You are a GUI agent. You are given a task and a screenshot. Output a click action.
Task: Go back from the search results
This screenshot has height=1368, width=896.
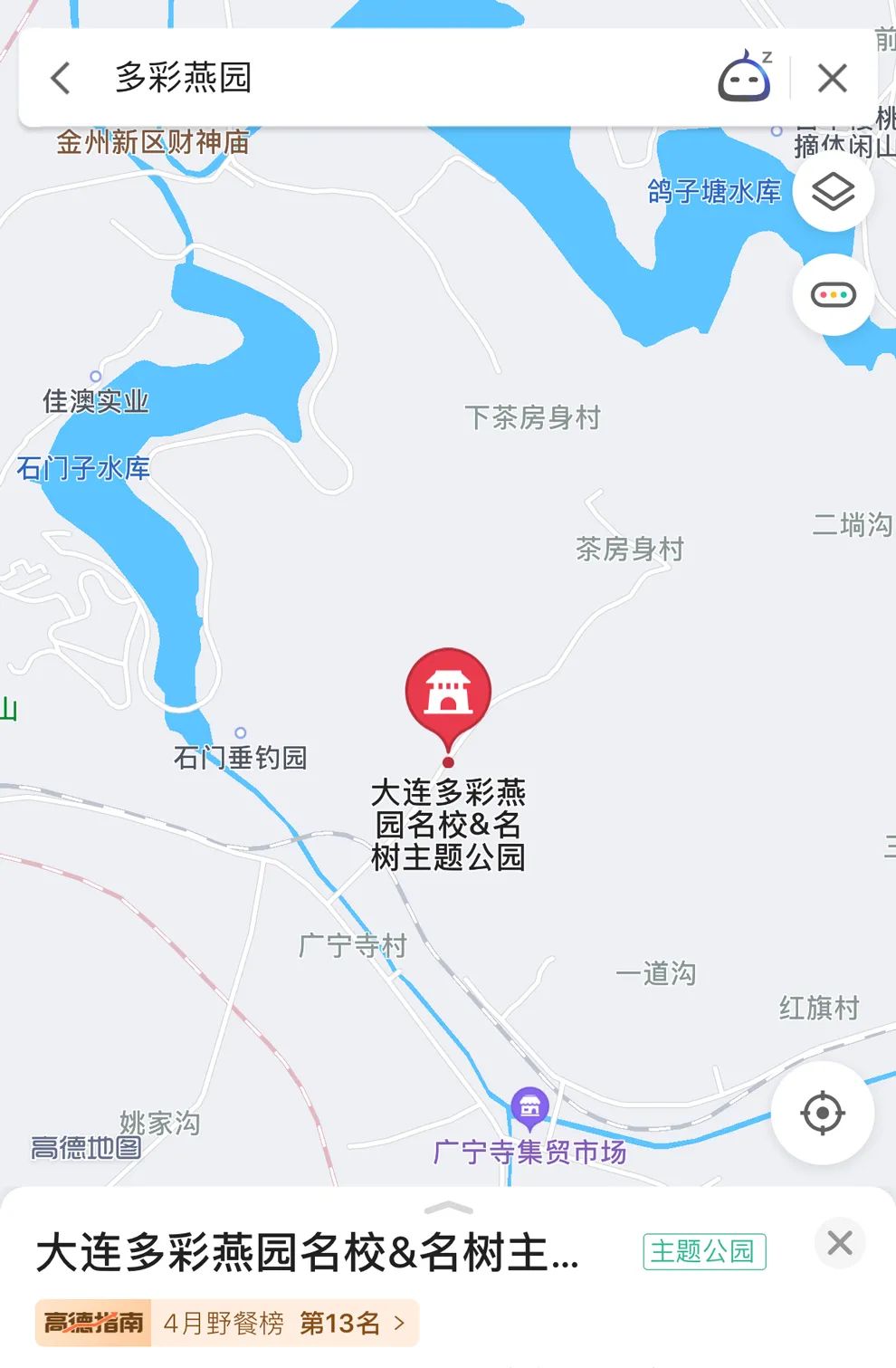(x=61, y=78)
